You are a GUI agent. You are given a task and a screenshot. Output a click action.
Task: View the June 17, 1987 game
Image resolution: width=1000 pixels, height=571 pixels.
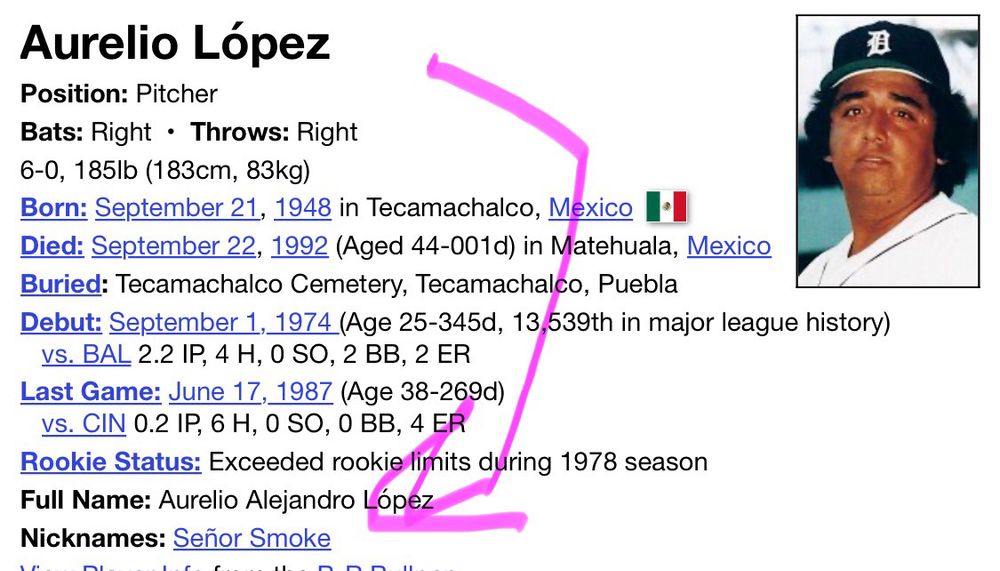point(250,392)
